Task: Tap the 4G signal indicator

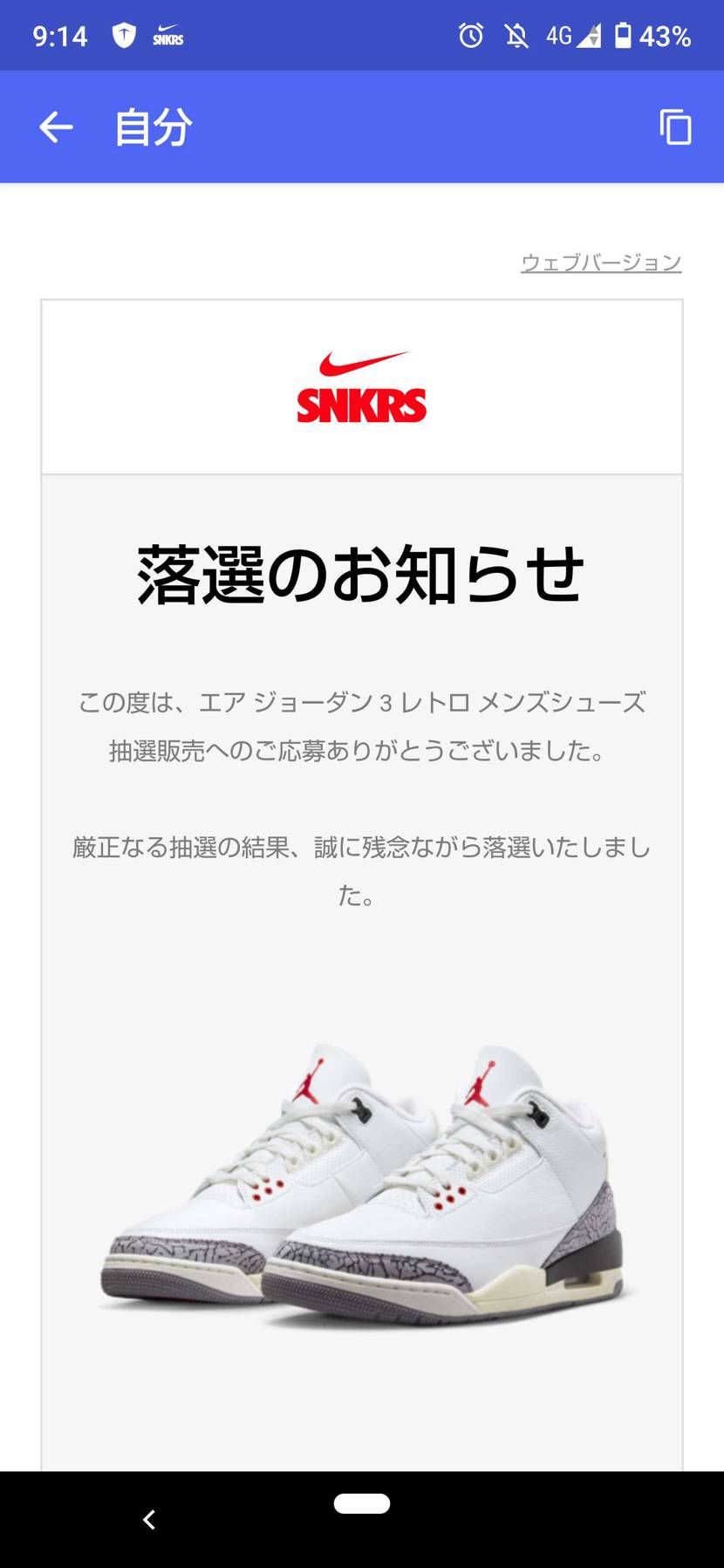Action: tap(571, 35)
